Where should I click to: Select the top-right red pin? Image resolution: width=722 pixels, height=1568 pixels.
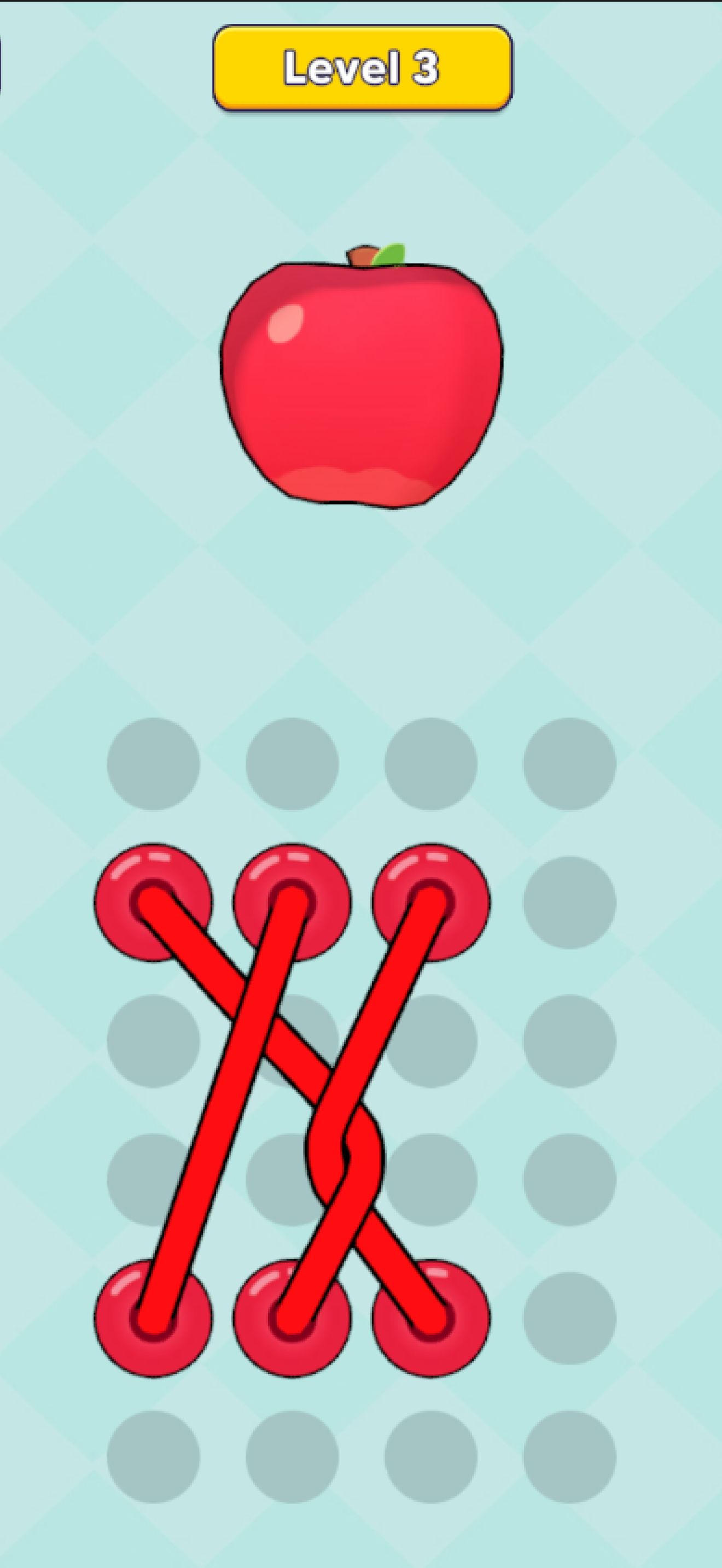click(x=430, y=902)
